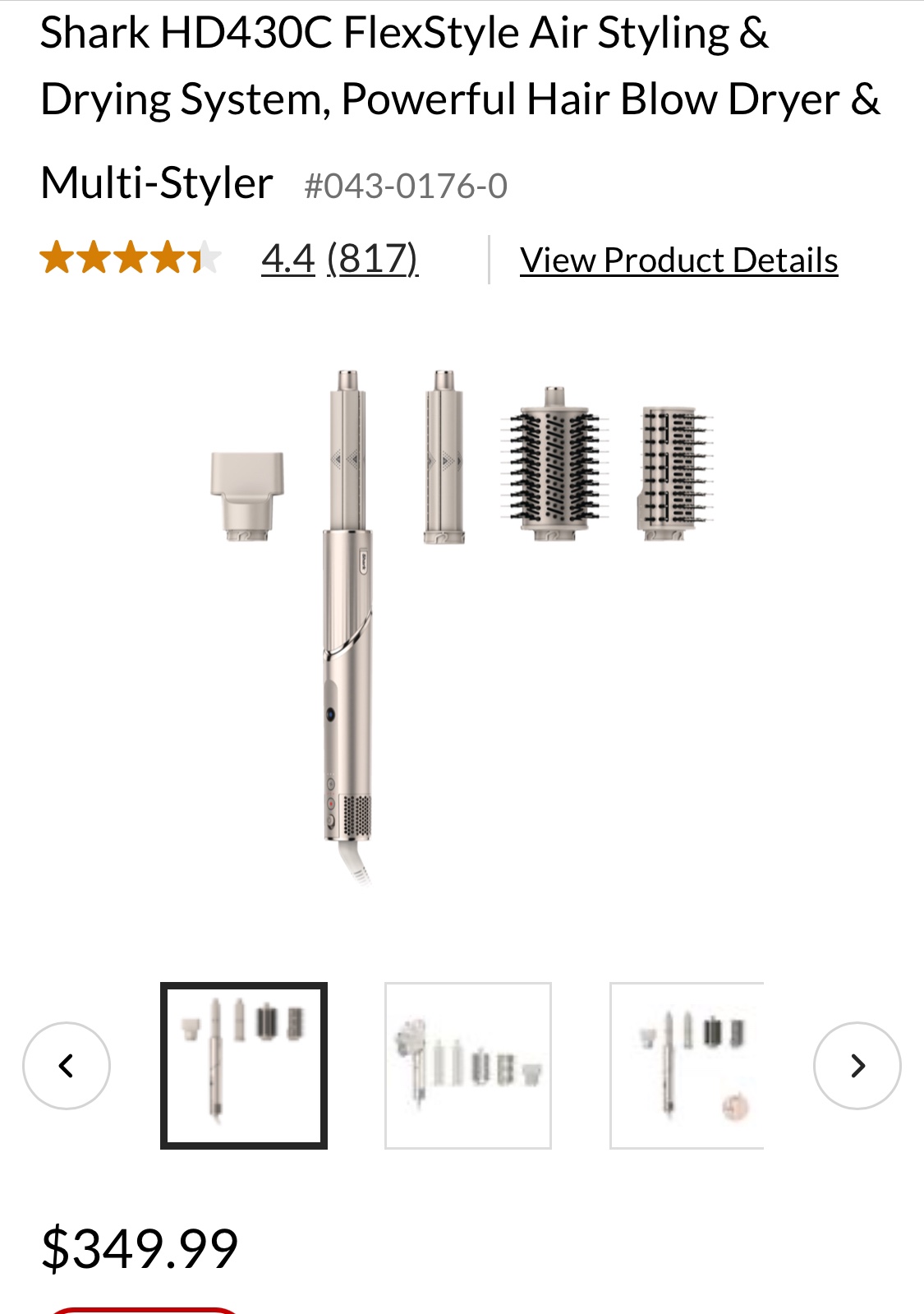Click the main Shark styler product image

coord(460,625)
